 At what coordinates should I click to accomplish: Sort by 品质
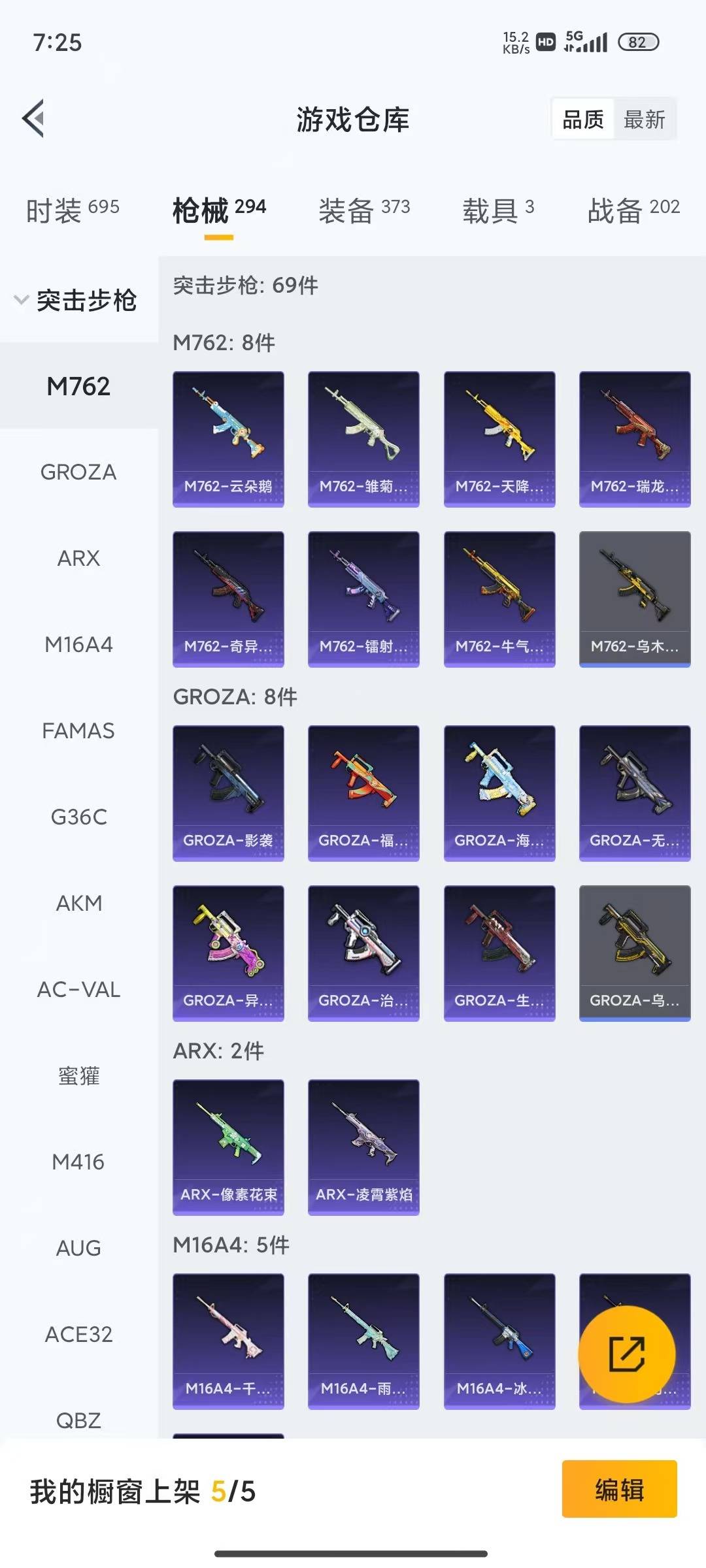pos(582,119)
